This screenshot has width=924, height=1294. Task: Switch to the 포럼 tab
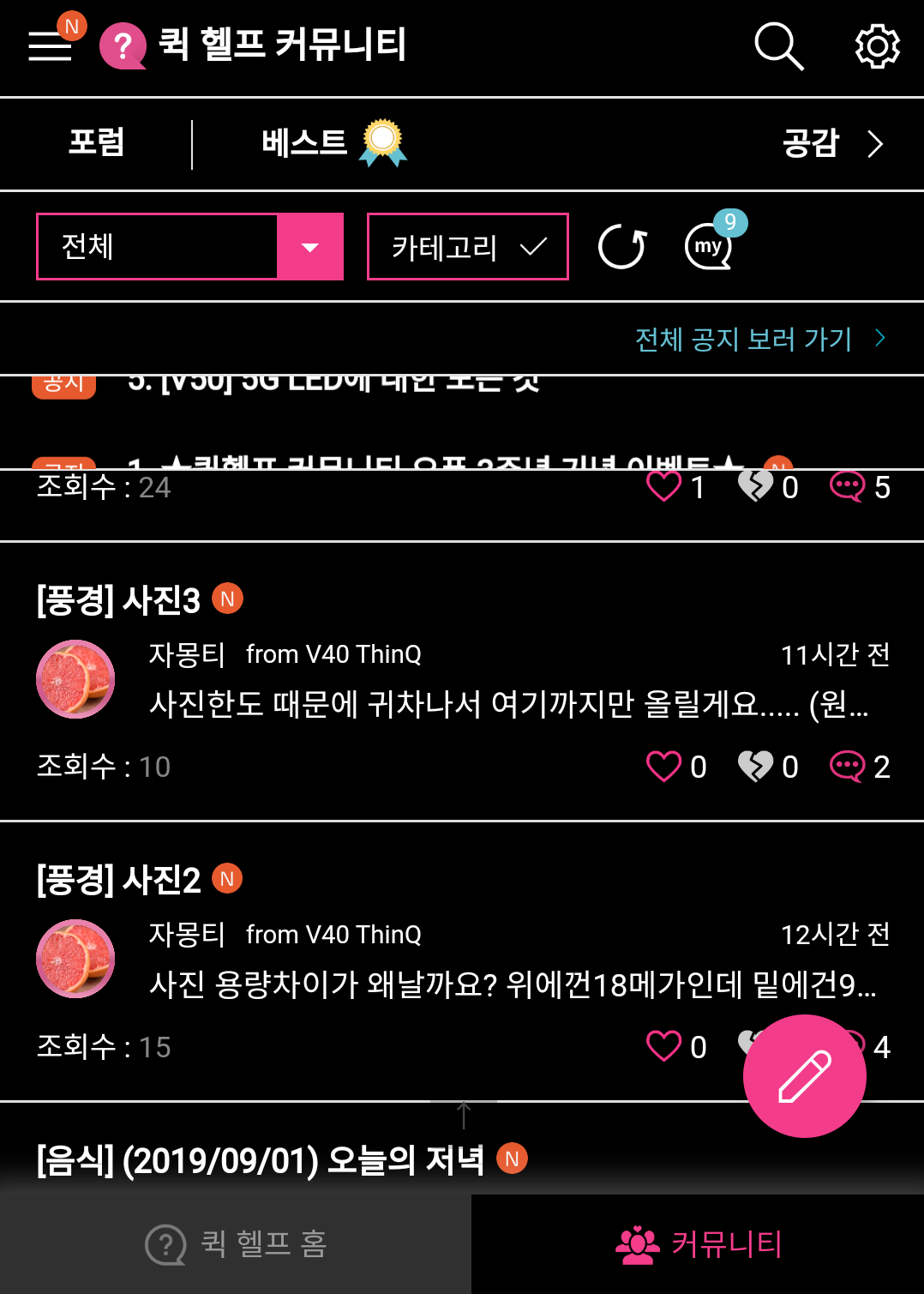point(96,143)
